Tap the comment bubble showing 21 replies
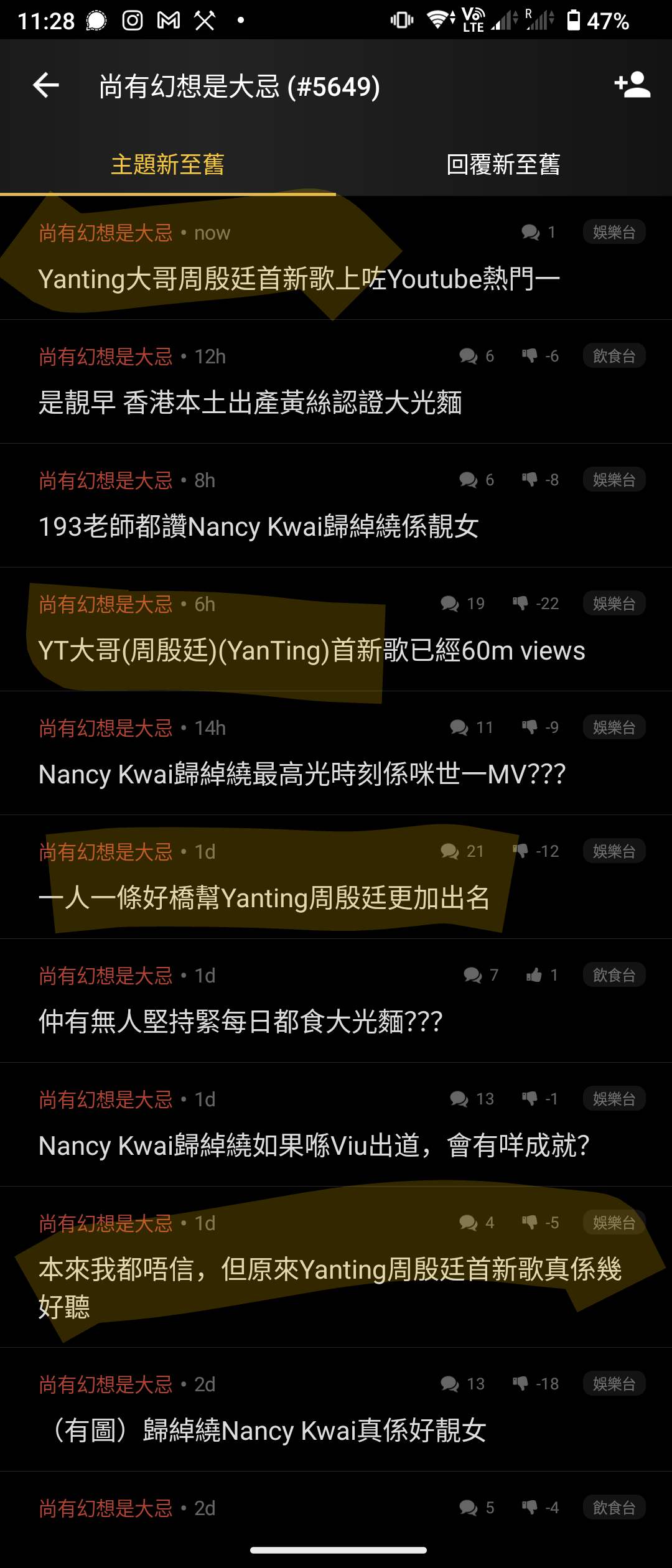The width and height of the screenshot is (672, 1568). point(450,851)
